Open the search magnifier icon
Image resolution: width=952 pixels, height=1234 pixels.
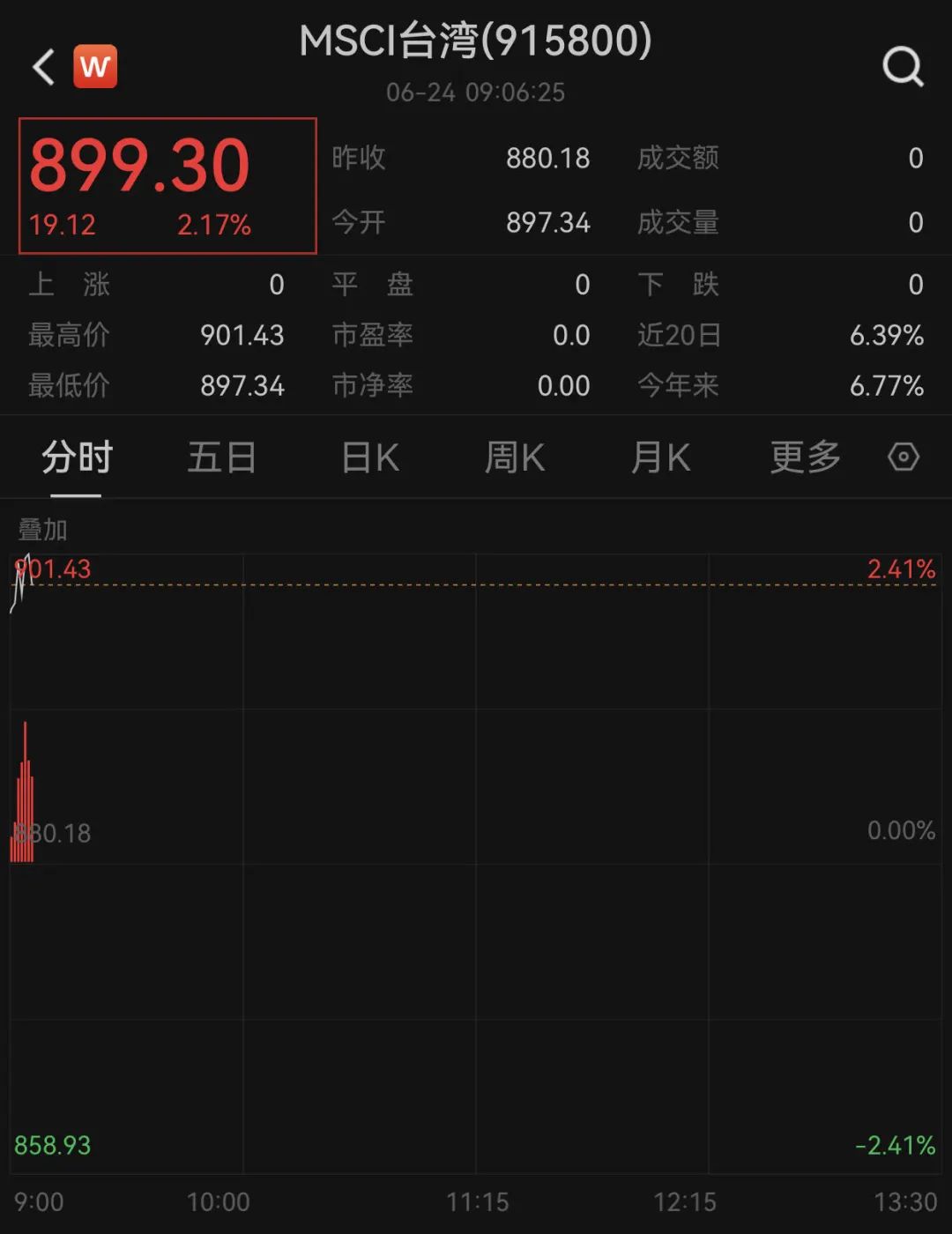[903, 67]
